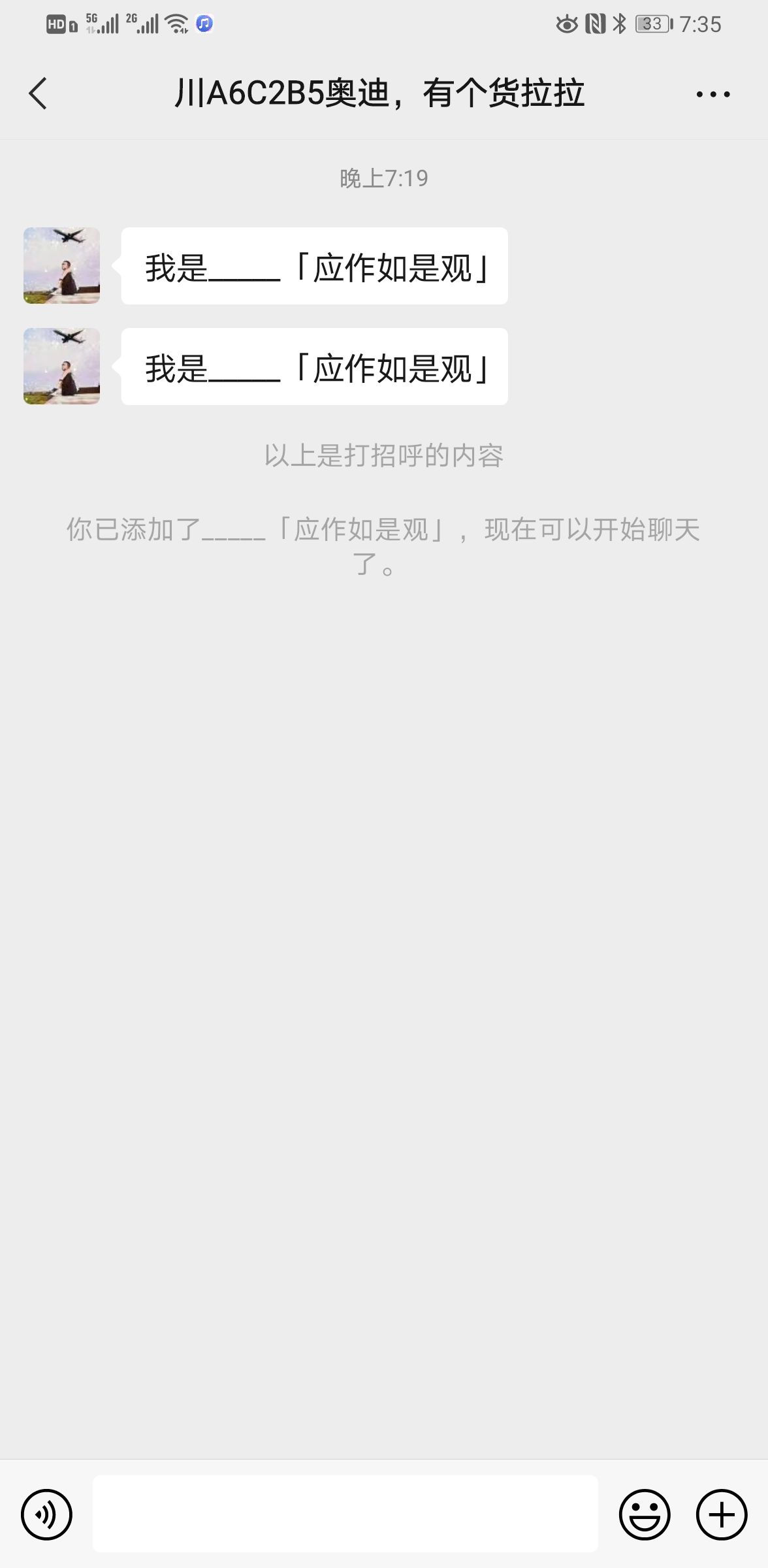The height and width of the screenshot is (1568, 768).
Task: Focus the message text field
Action: 345,1514
